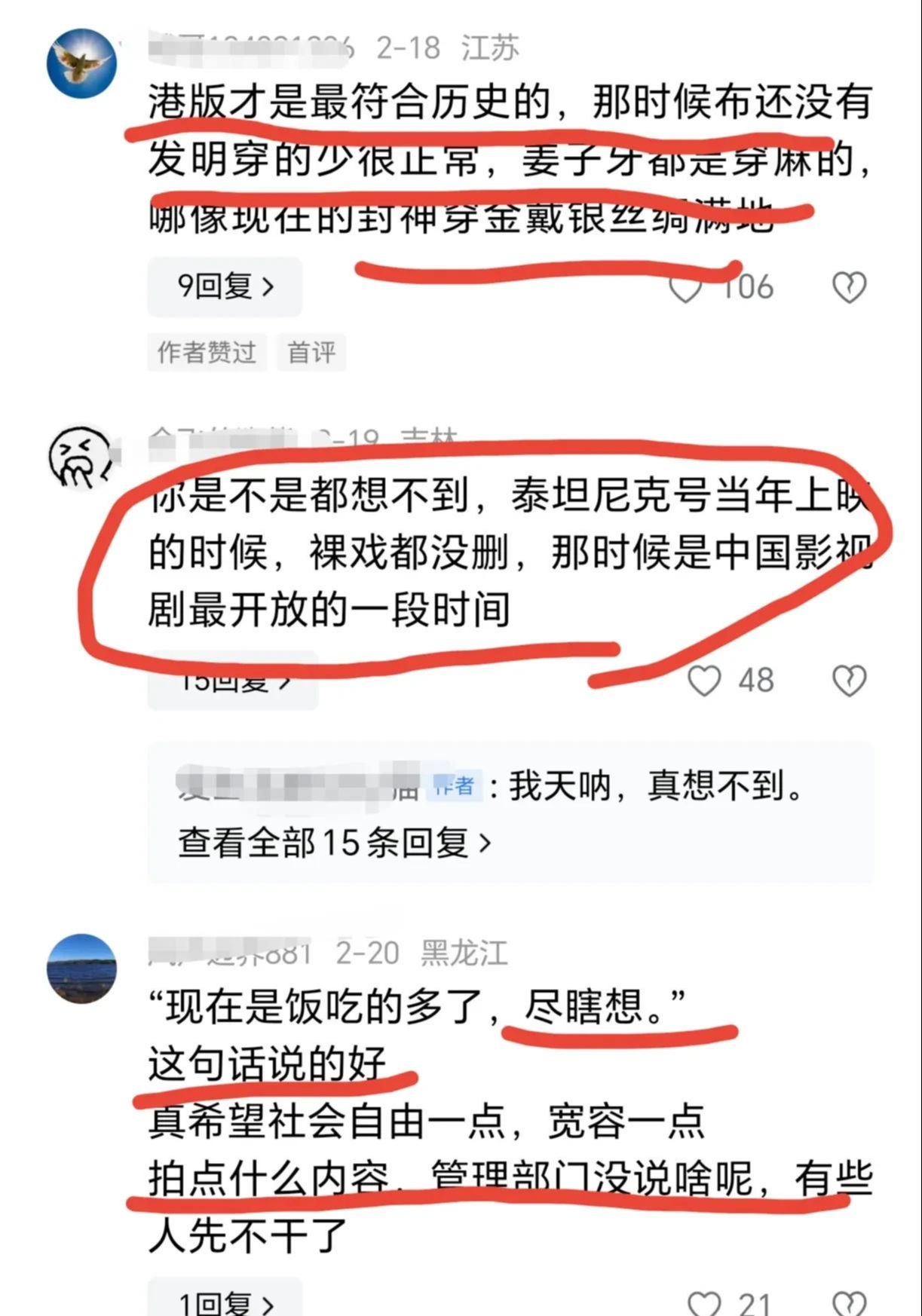Dislike the comment from 江苏
The height and width of the screenshot is (1316, 922).
point(849,288)
